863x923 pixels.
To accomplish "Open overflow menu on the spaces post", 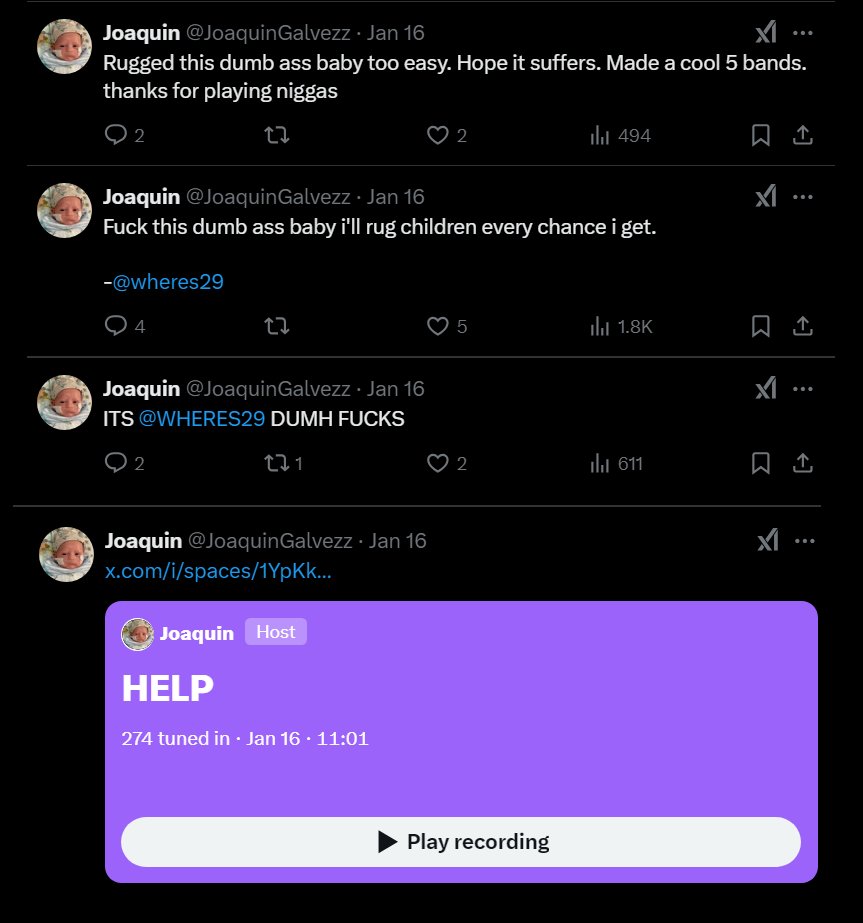I will click(x=804, y=540).
